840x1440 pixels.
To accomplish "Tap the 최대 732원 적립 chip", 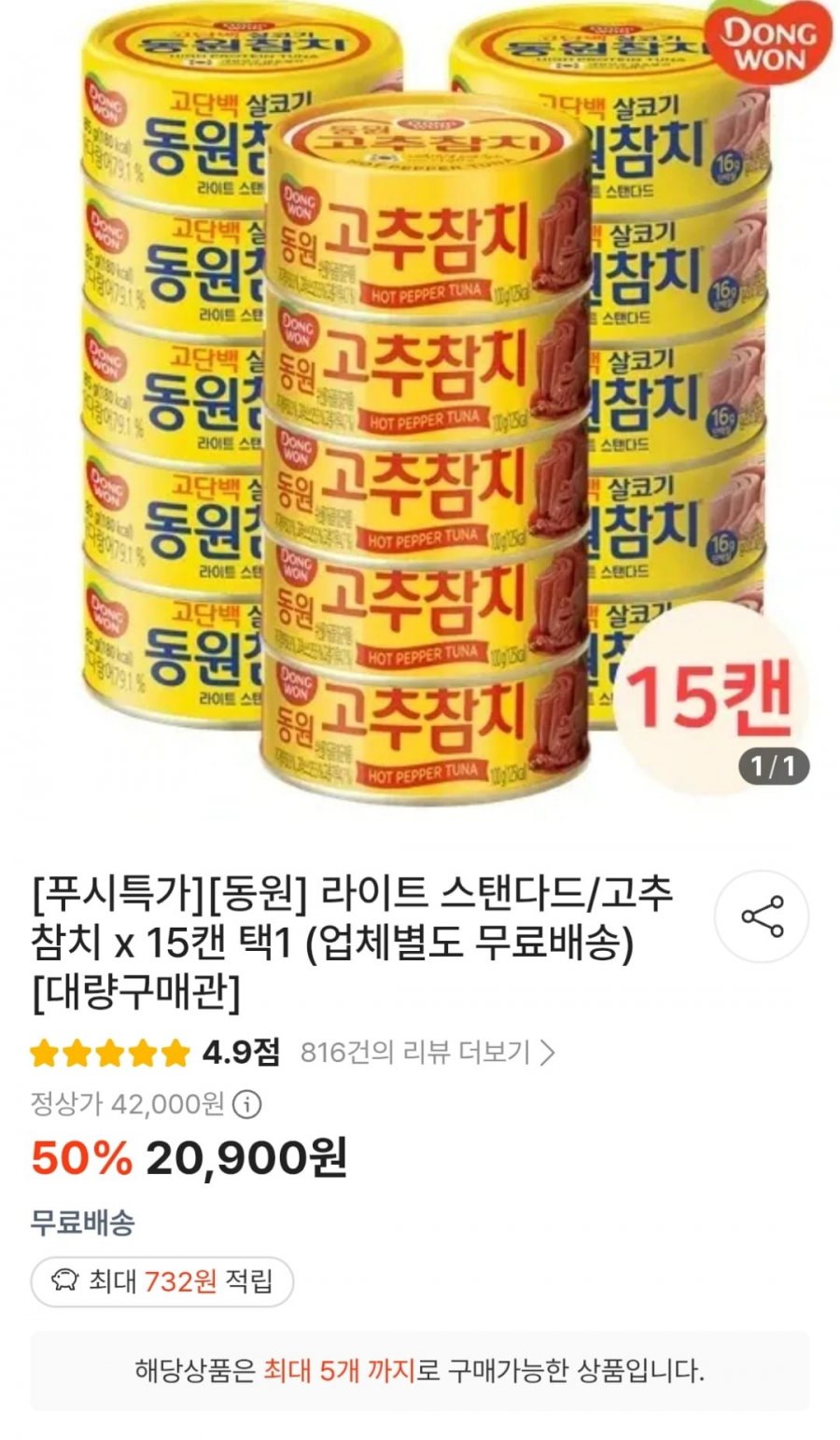I will pyautogui.click(x=161, y=1281).
